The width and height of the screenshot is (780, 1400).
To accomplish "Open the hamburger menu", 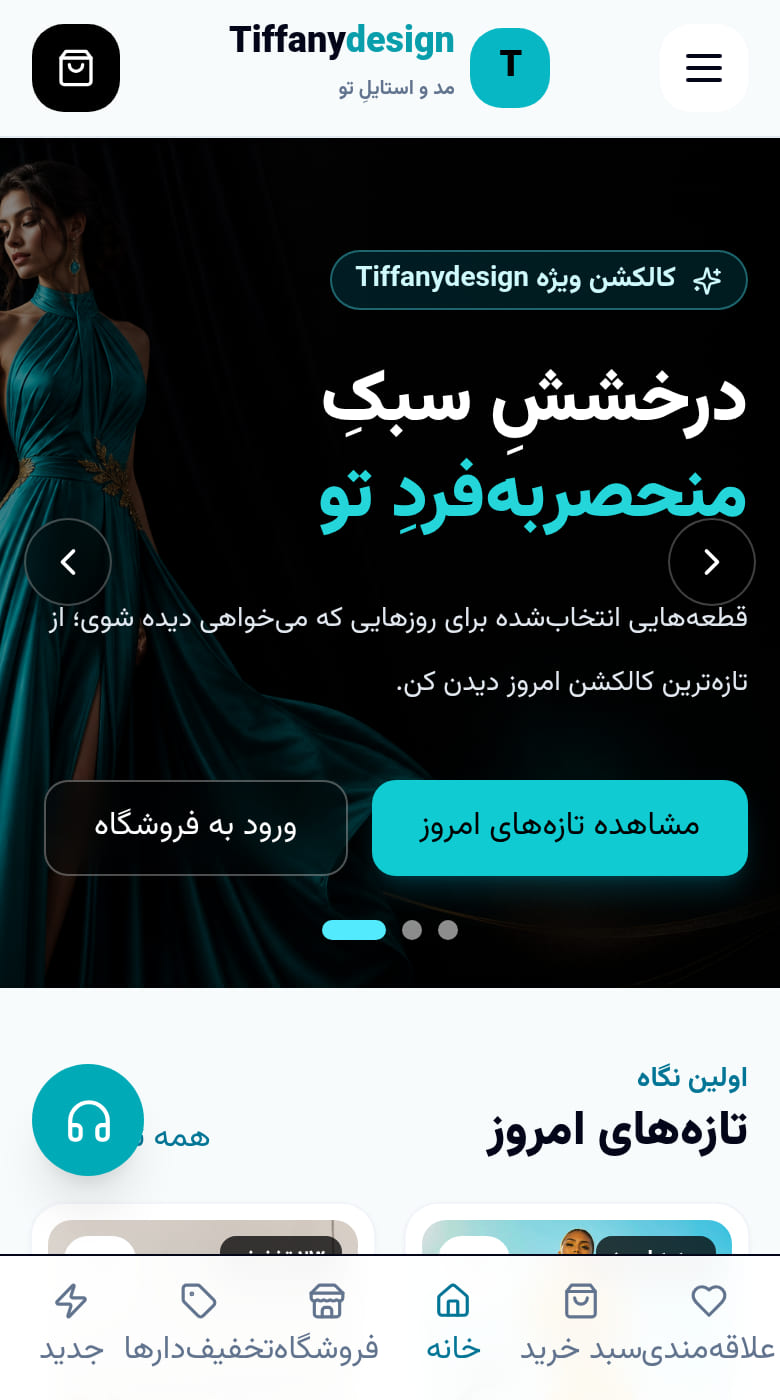I will pos(704,68).
